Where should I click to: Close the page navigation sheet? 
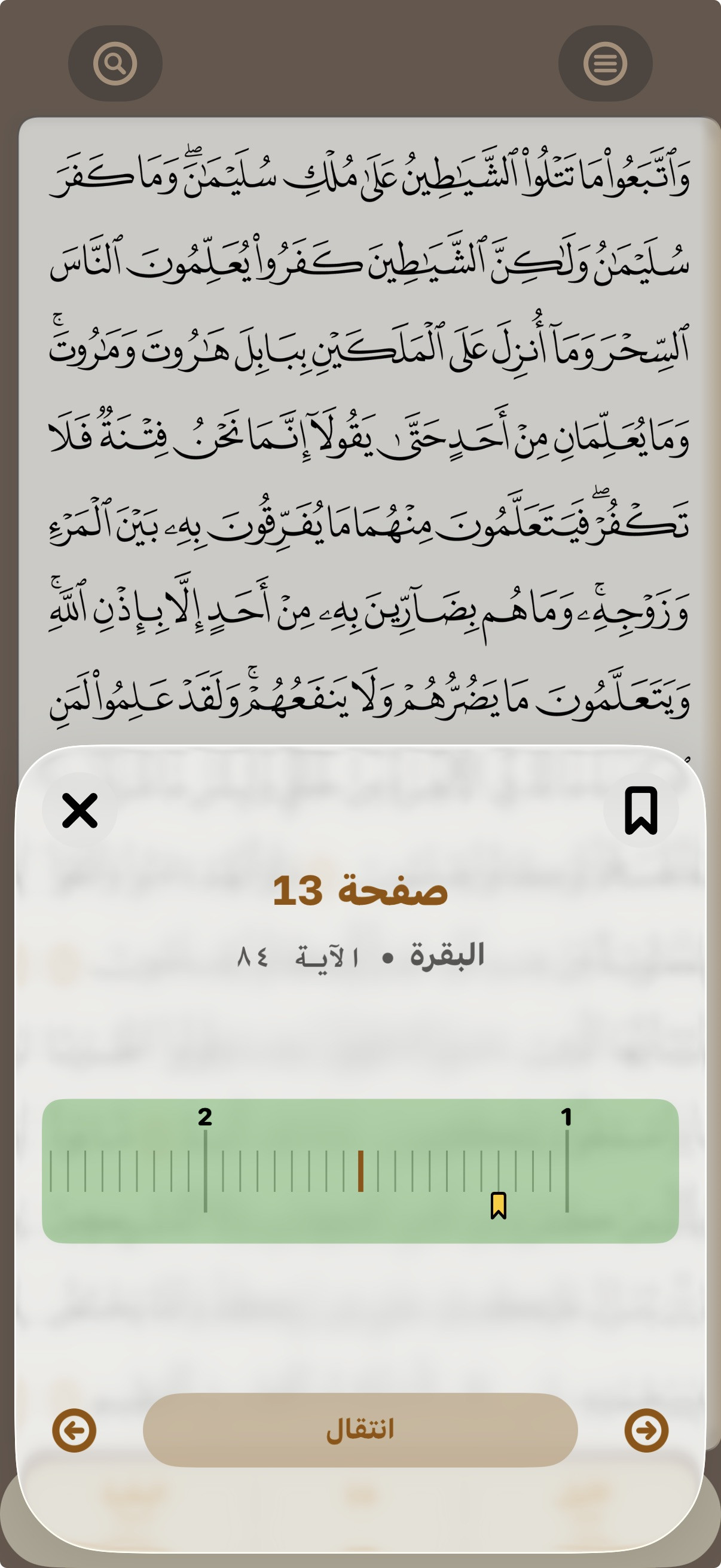tap(80, 810)
